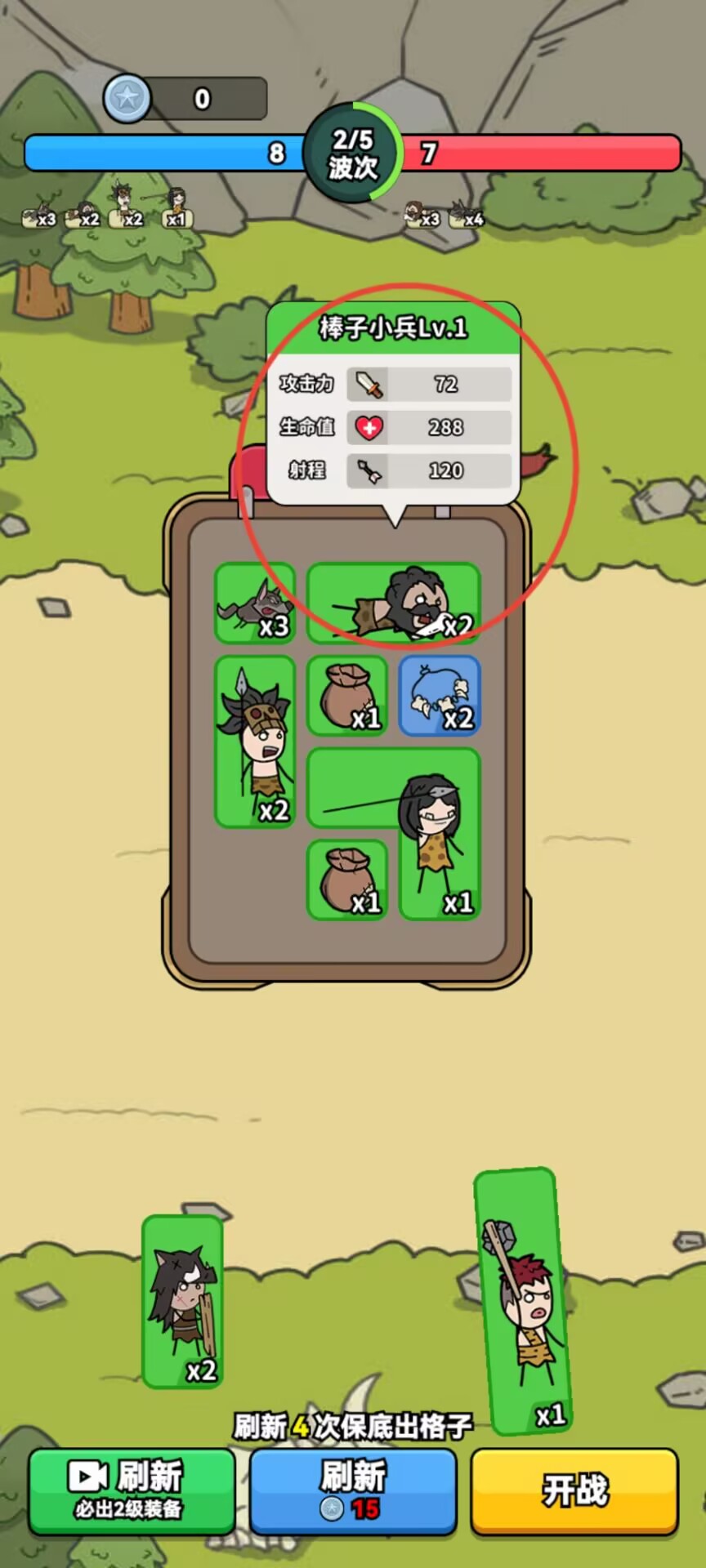The image size is (706, 1568).
Task: Tap the blue 刷新 button costing 15
Action: pos(353,1491)
